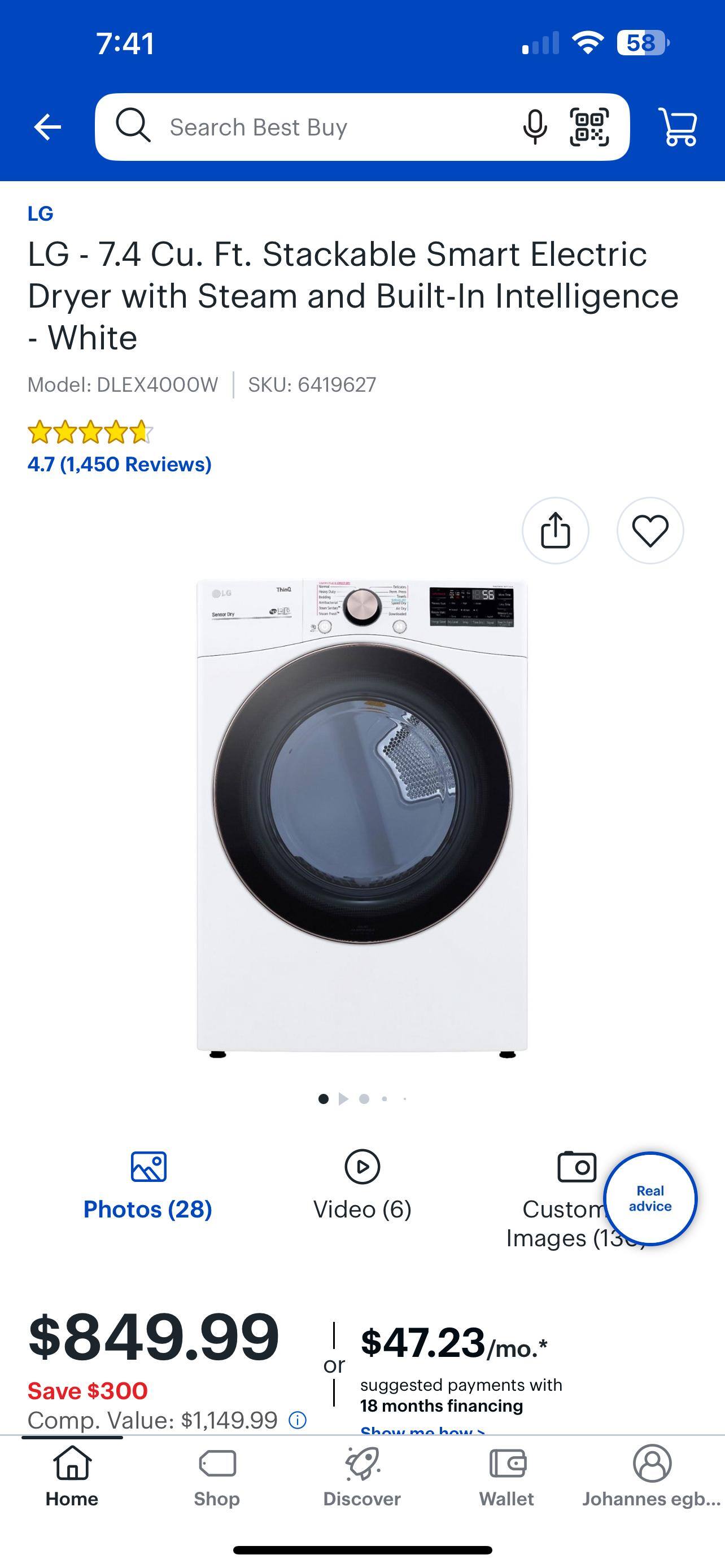Save the dryer with the heart icon
Screen dimensions: 725x1568
650,531
